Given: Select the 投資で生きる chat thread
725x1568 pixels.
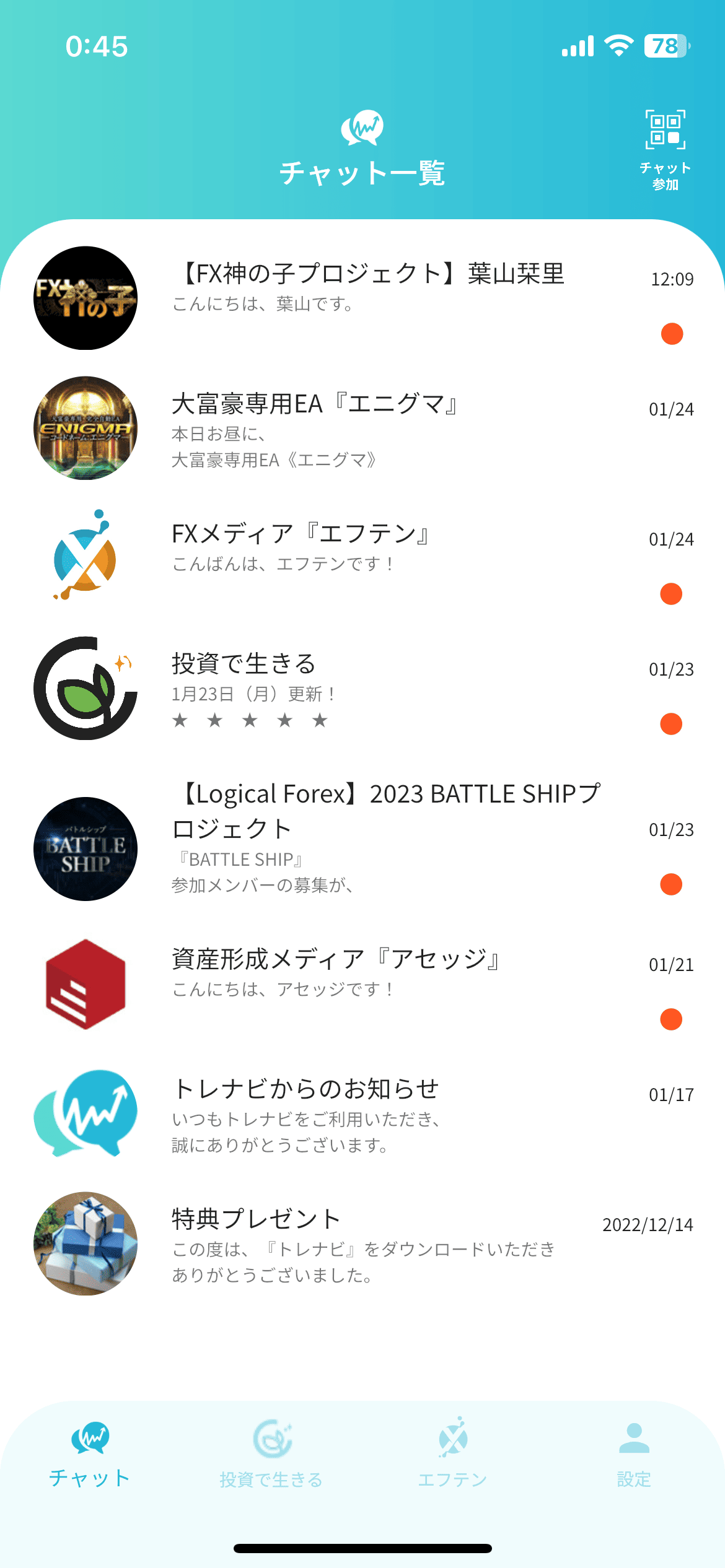Looking at the screenshot, I should click(x=372, y=689).
